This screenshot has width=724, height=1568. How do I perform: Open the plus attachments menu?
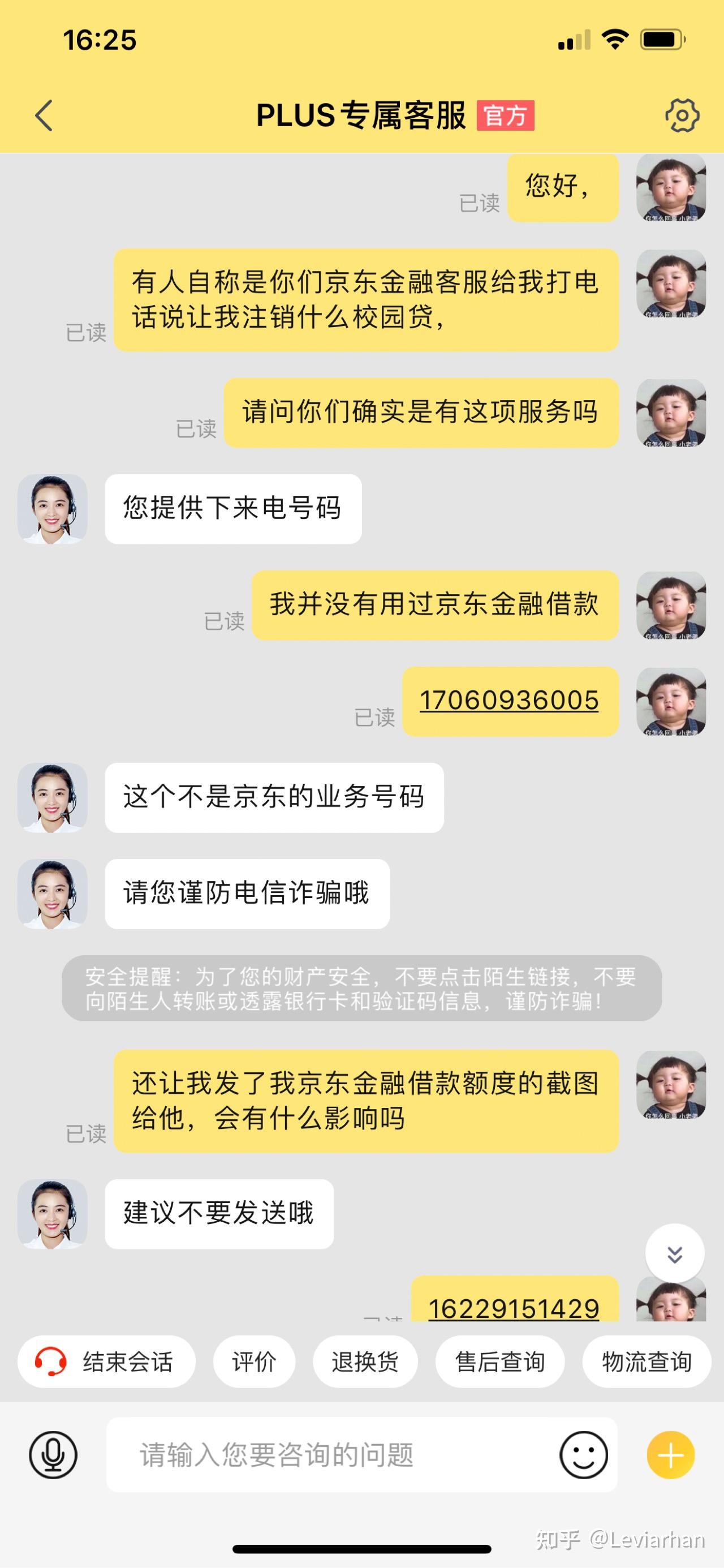pos(670,1455)
